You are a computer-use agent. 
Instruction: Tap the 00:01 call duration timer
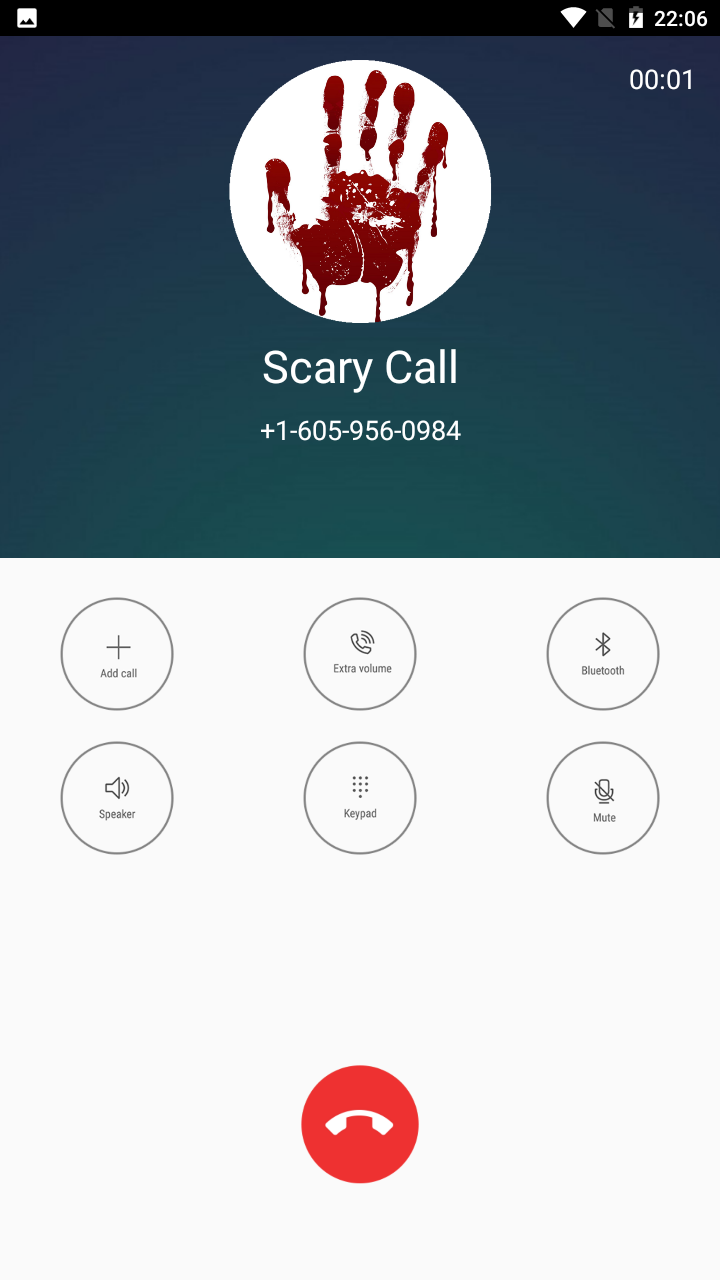[662, 81]
